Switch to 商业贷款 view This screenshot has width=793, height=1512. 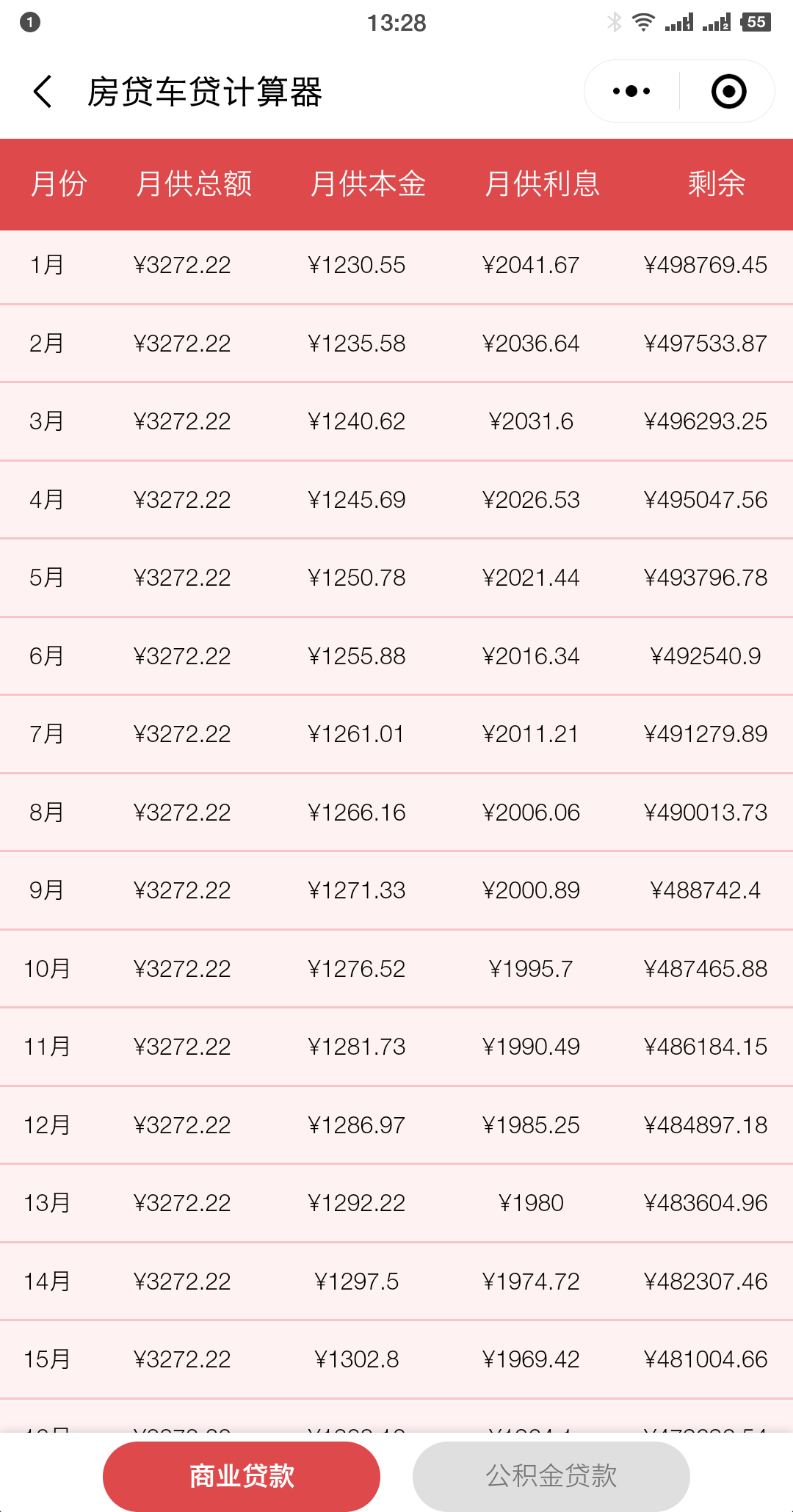(x=242, y=1476)
